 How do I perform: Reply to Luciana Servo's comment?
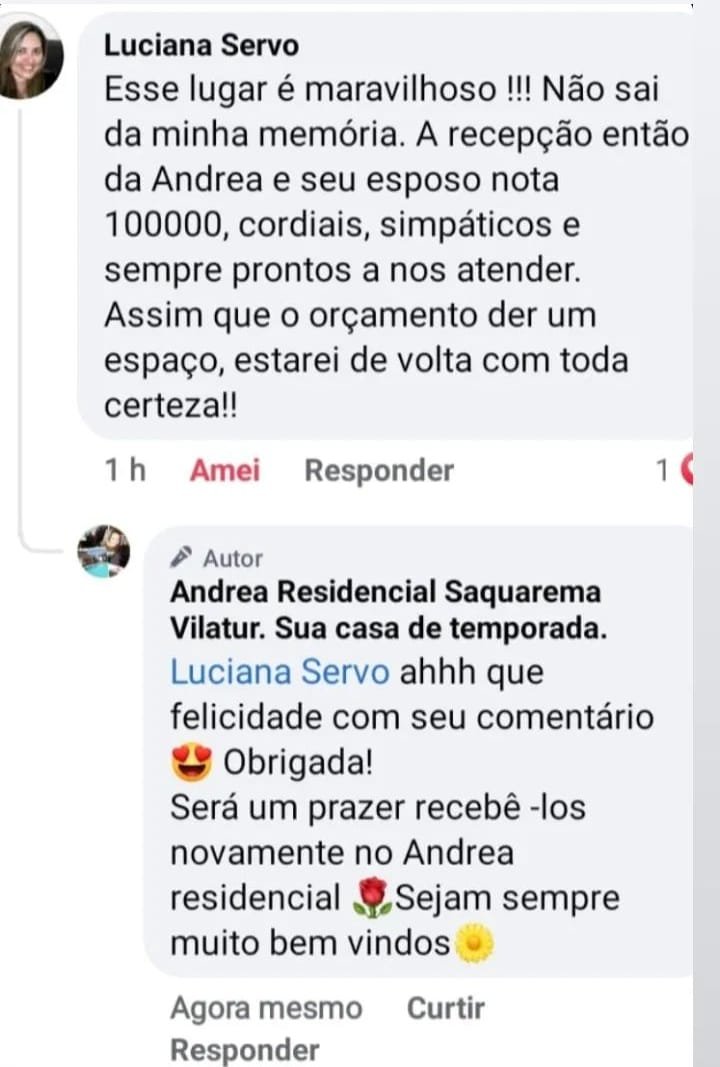click(x=379, y=470)
